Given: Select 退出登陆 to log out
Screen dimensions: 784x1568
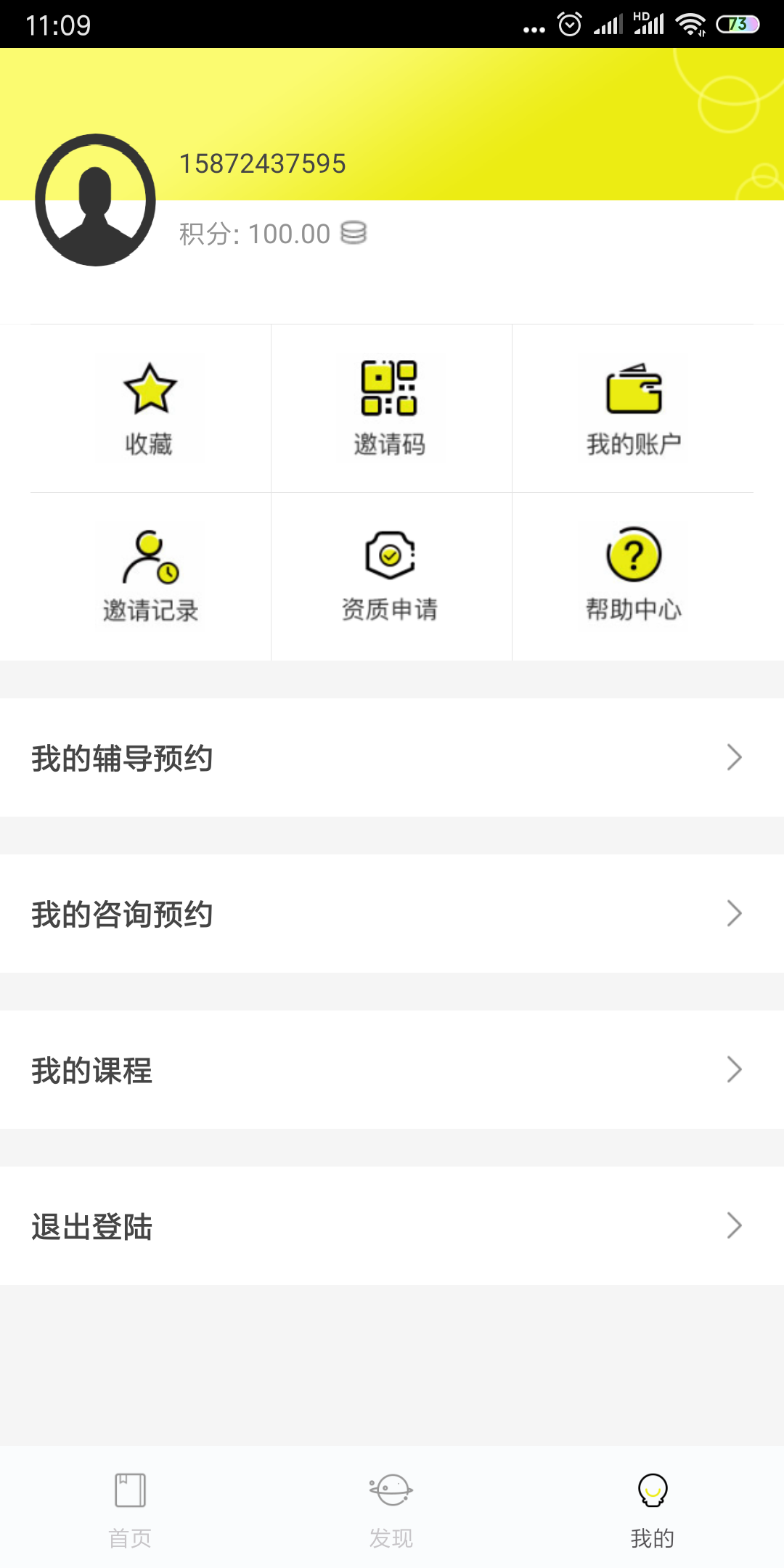Looking at the screenshot, I should (392, 1226).
